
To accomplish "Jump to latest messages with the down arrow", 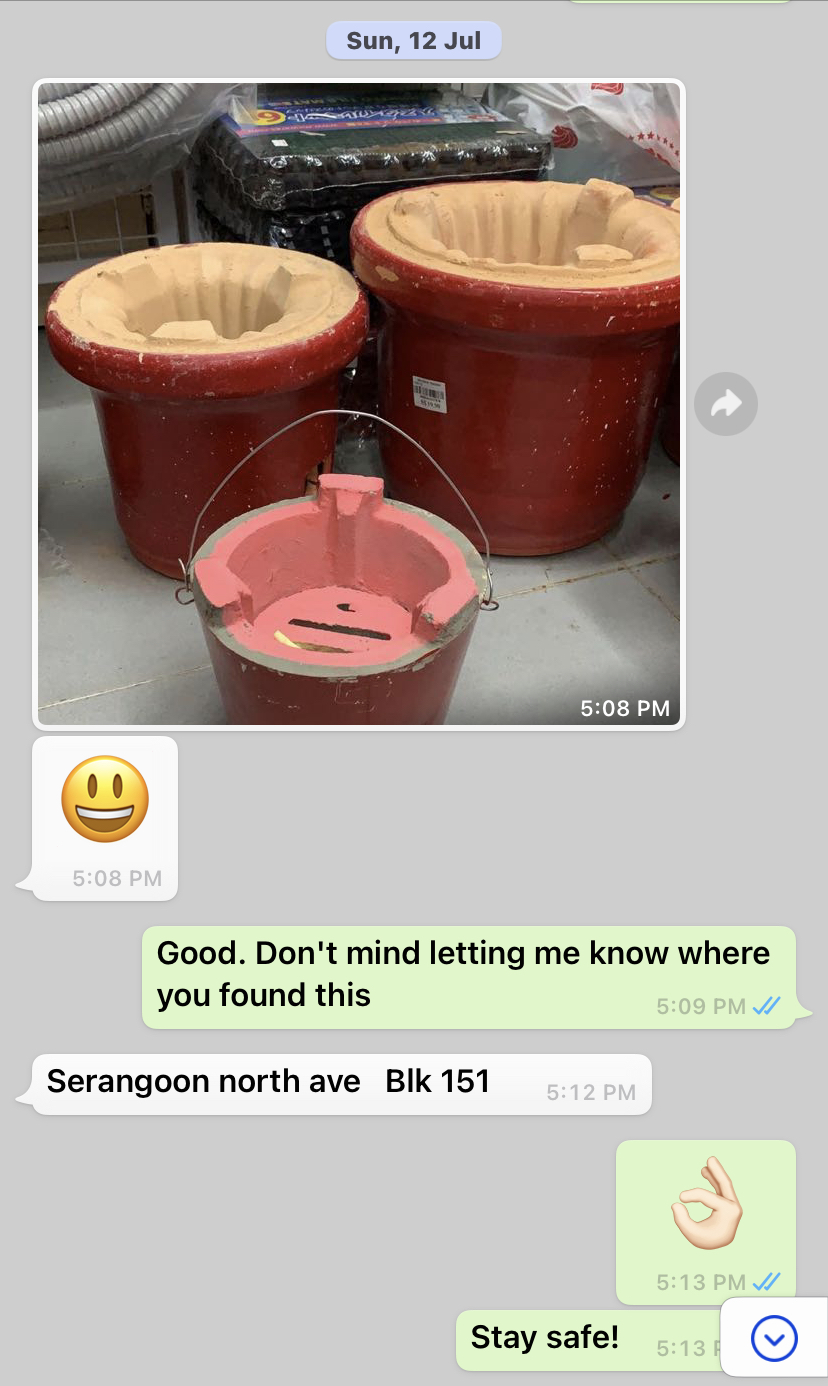I will [773, 1338].
